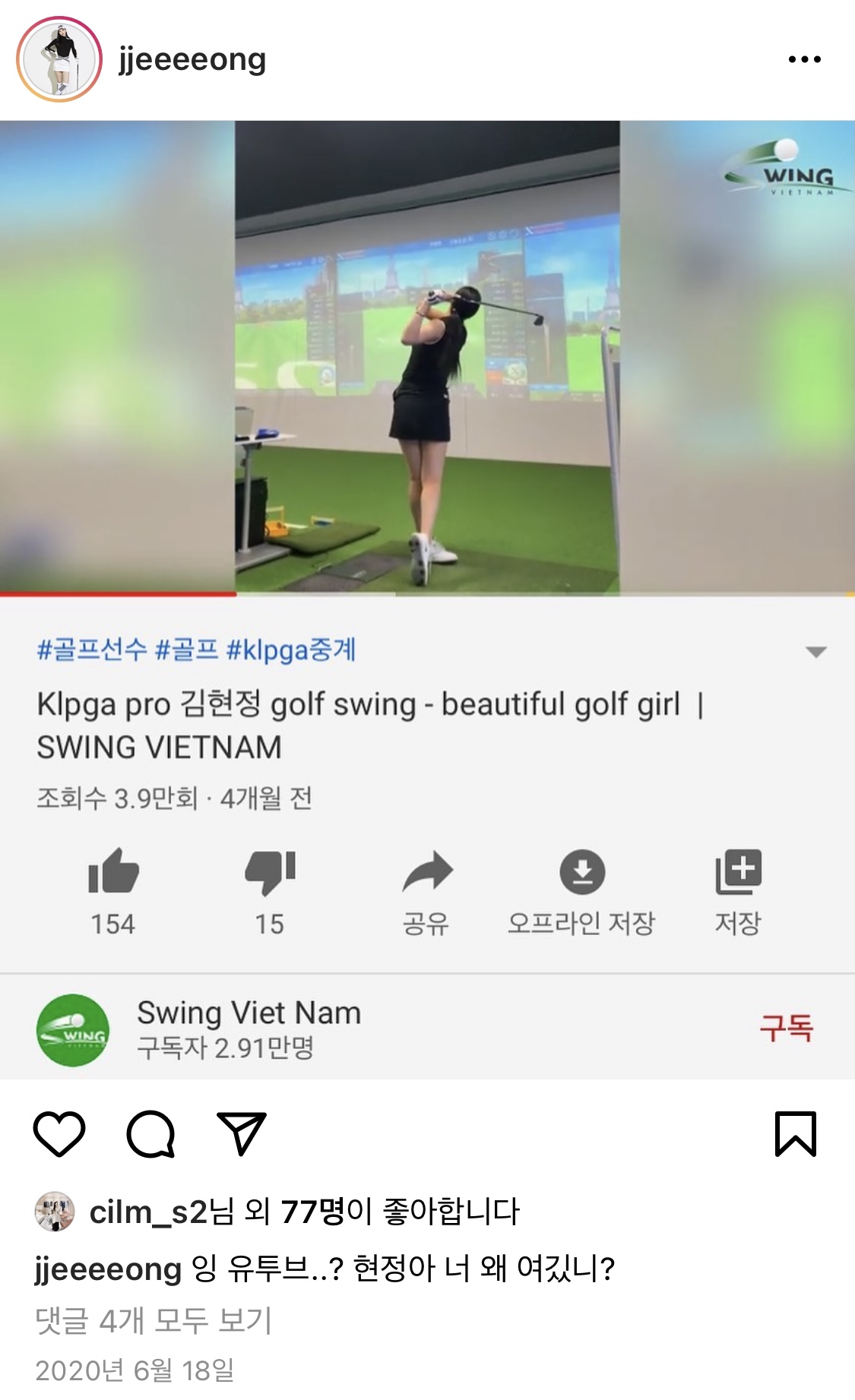Open the posted golf swing image

[427, 600]
